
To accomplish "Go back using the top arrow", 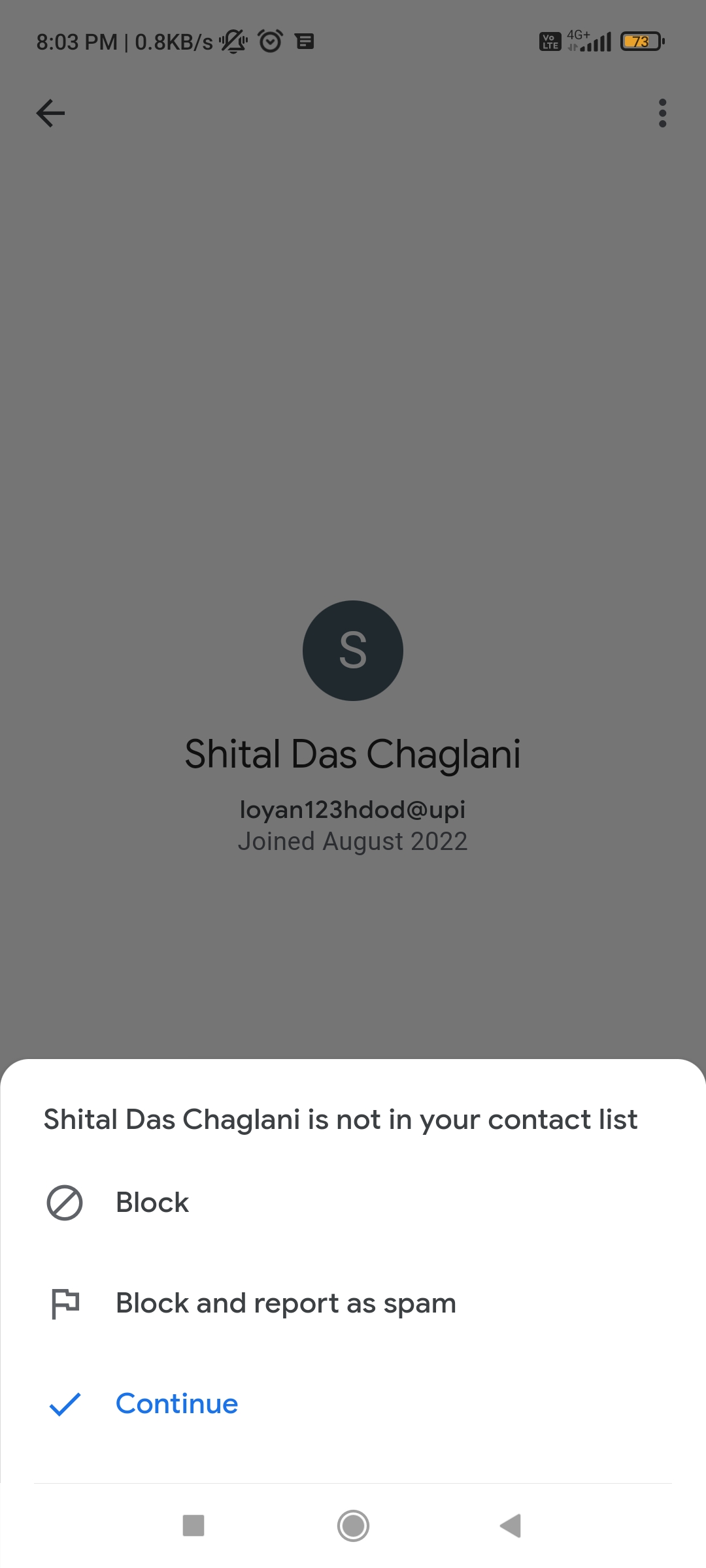I will 50,113.
